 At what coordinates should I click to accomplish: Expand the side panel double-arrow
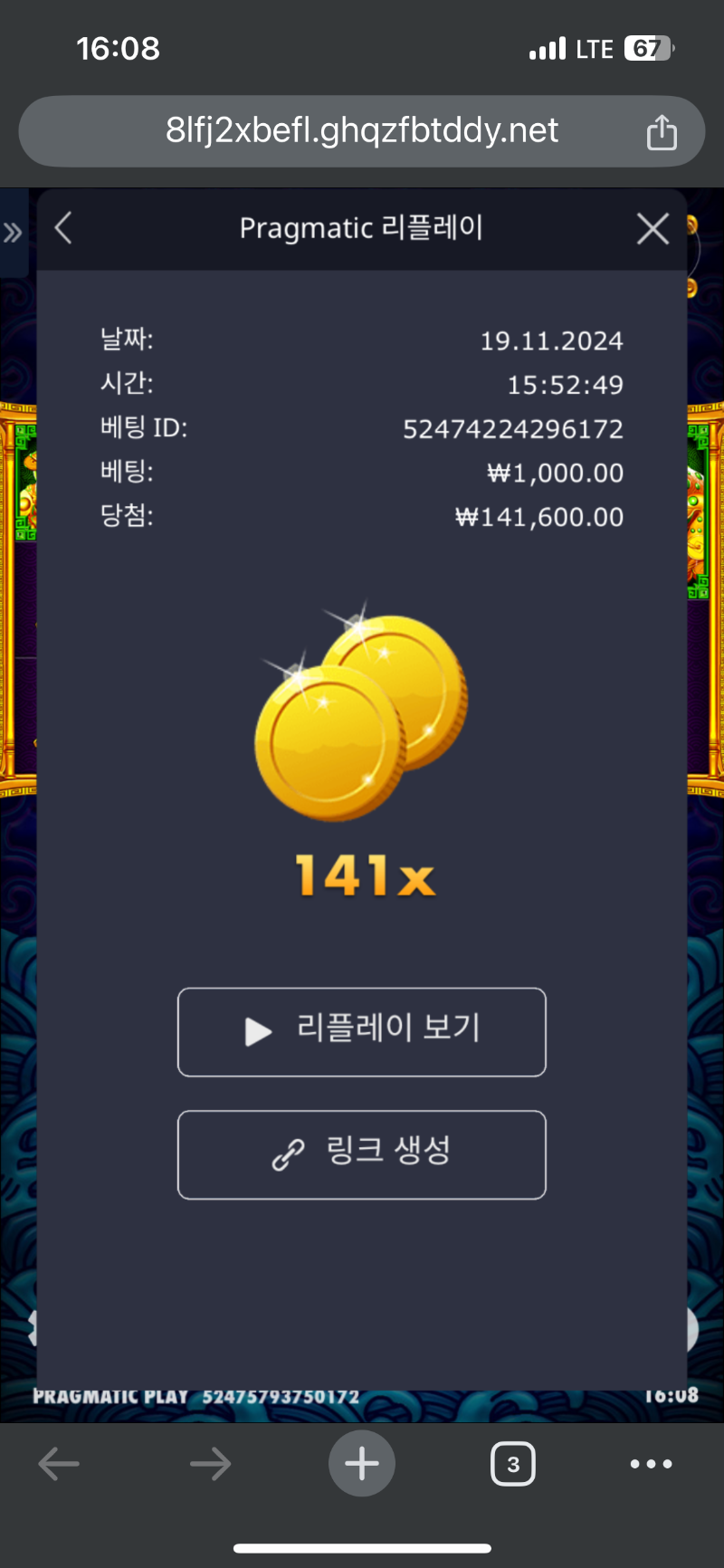13,233
